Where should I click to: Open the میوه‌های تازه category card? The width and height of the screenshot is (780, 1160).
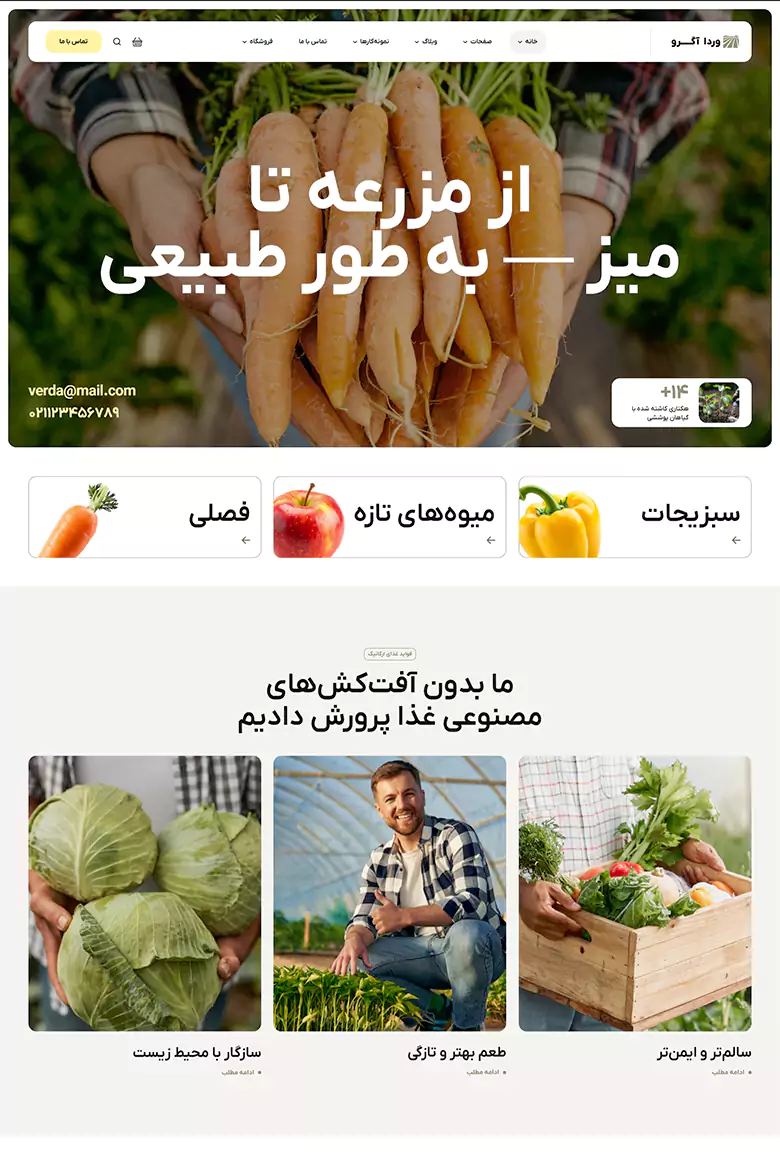[389, 517]
